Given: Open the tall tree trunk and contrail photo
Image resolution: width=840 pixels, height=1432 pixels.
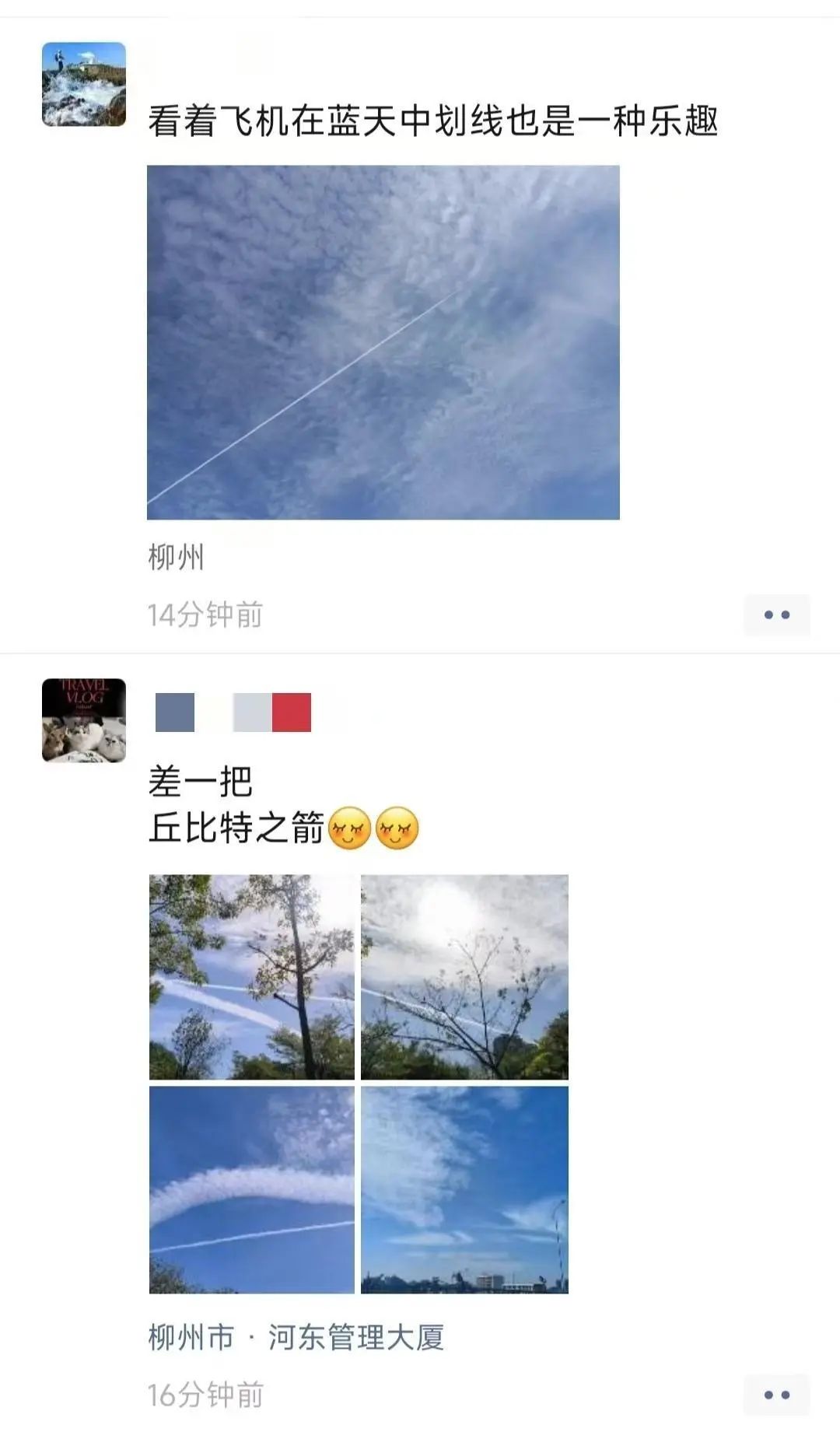Looking at the screenshot, I should pyautogui.click(x=252, y=977).
